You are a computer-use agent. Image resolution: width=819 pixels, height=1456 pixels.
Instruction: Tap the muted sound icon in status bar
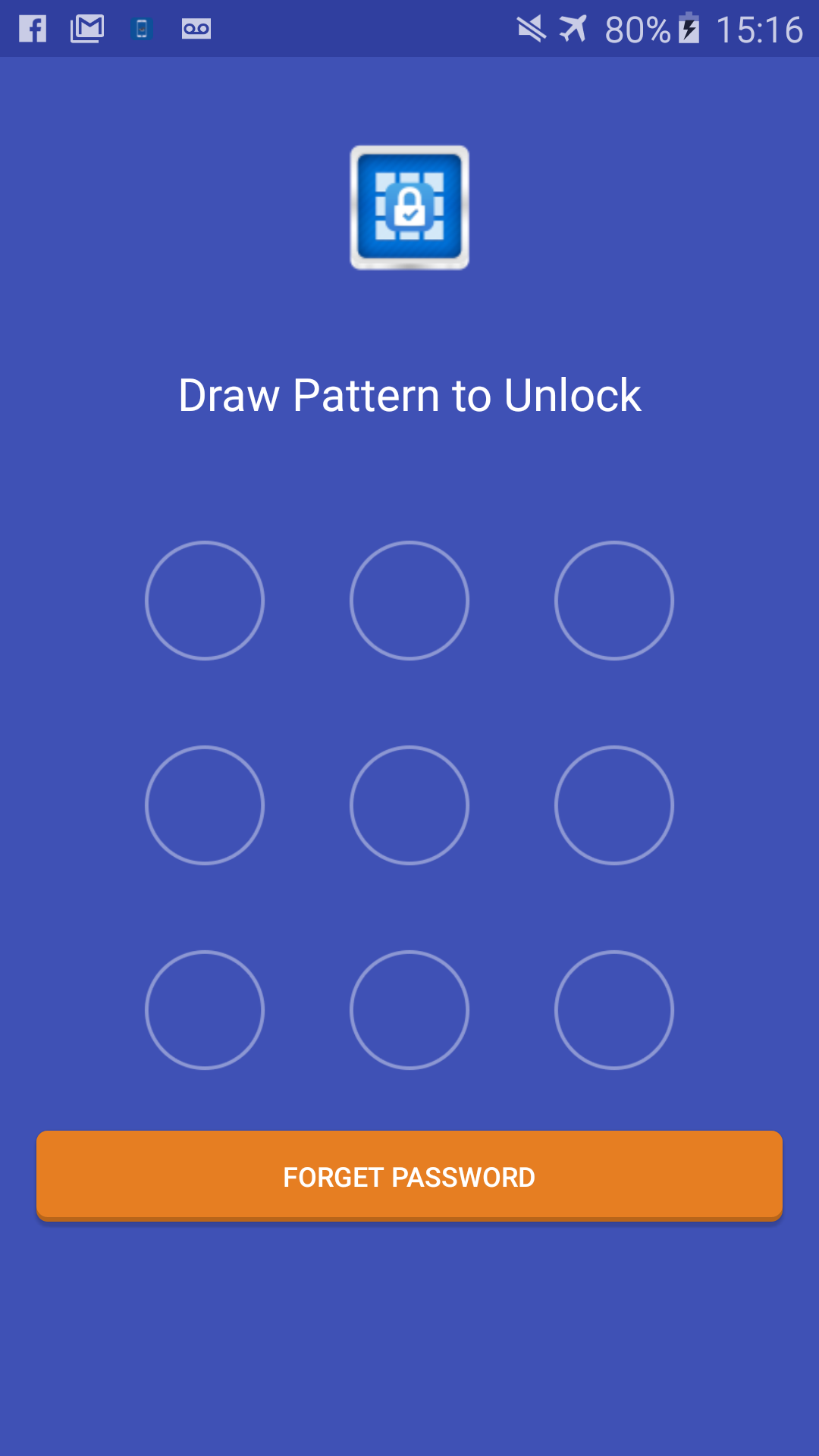click(531, 29)
